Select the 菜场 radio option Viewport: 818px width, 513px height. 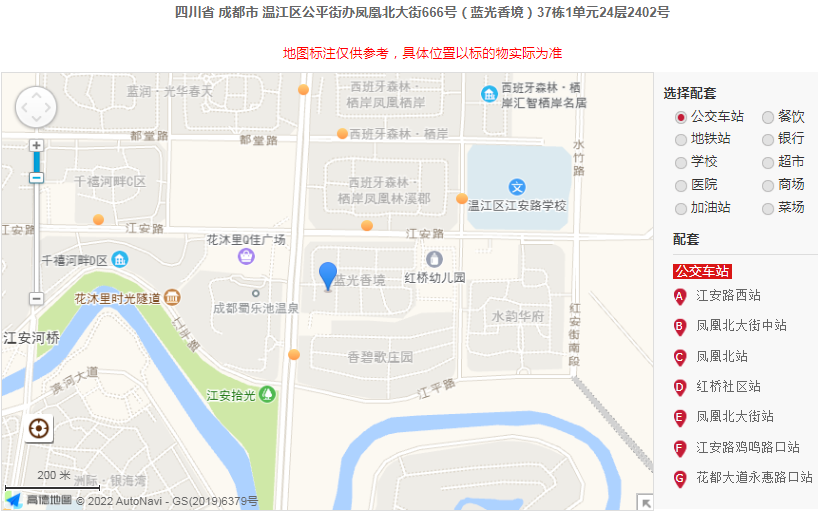pyautogui.click(x=768, y=209)
